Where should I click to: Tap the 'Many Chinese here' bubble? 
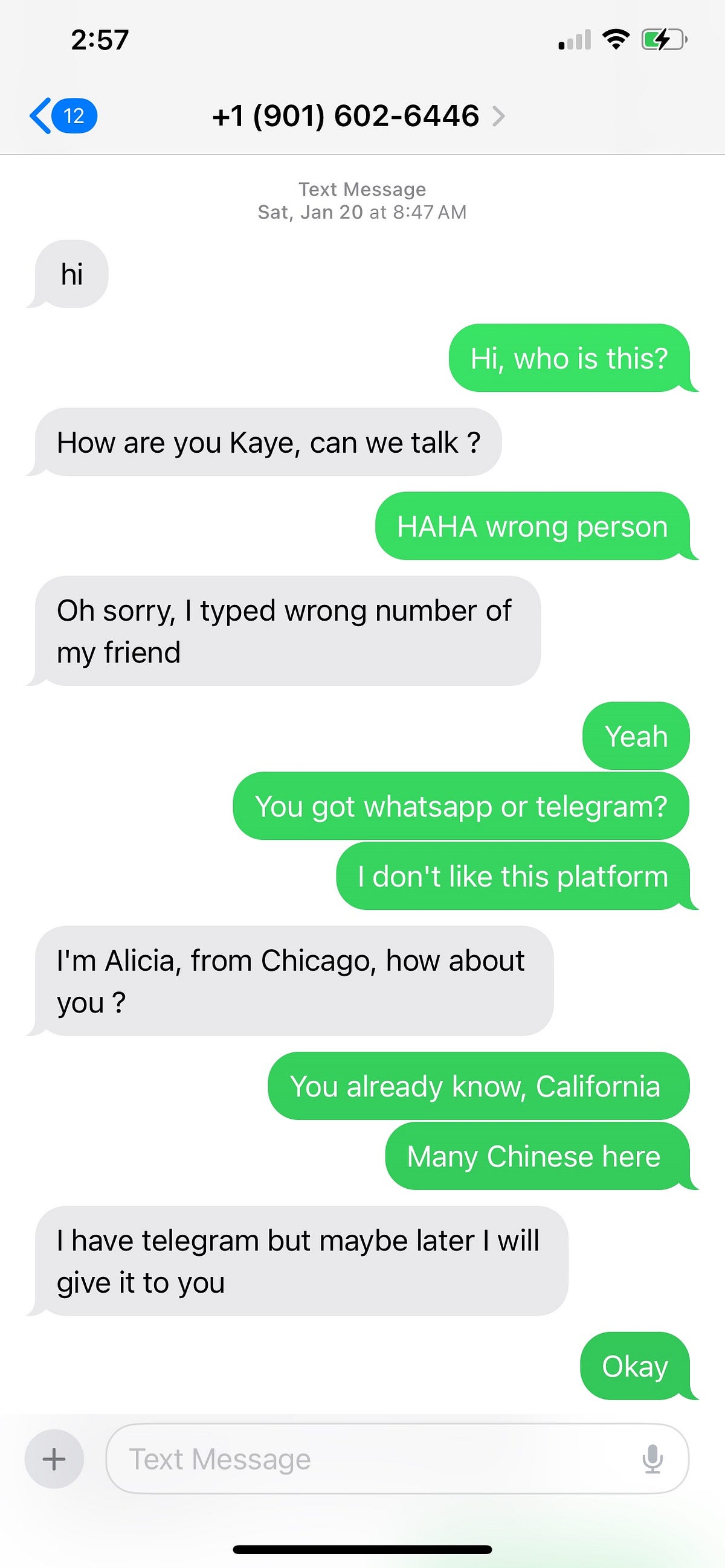533,1156
